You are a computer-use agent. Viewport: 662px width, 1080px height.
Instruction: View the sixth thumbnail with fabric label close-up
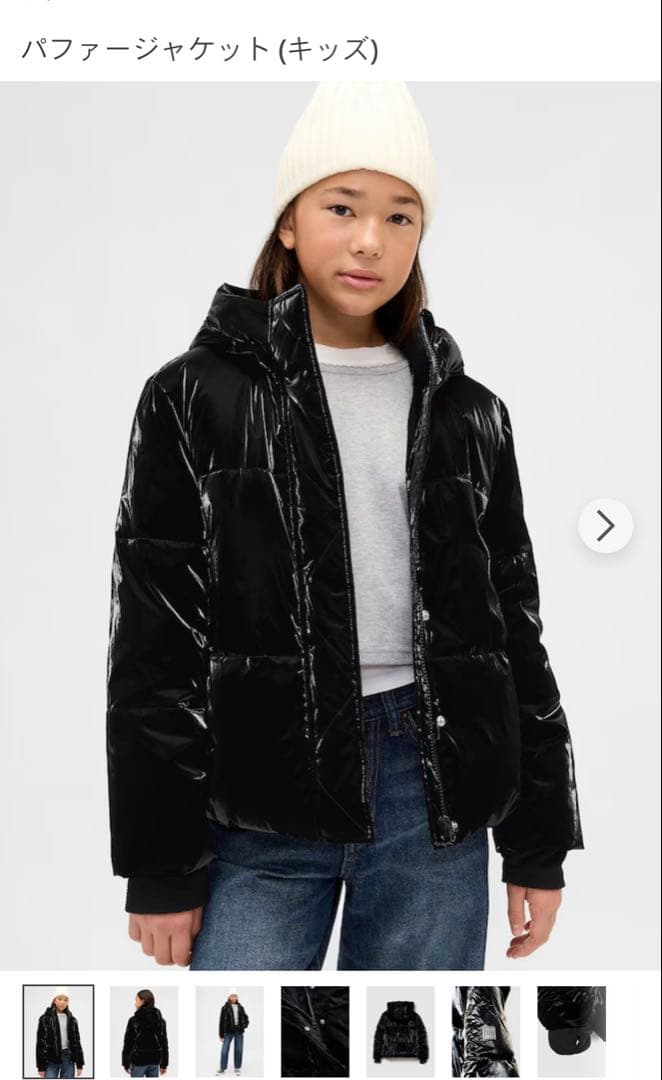click(486, 1029)
